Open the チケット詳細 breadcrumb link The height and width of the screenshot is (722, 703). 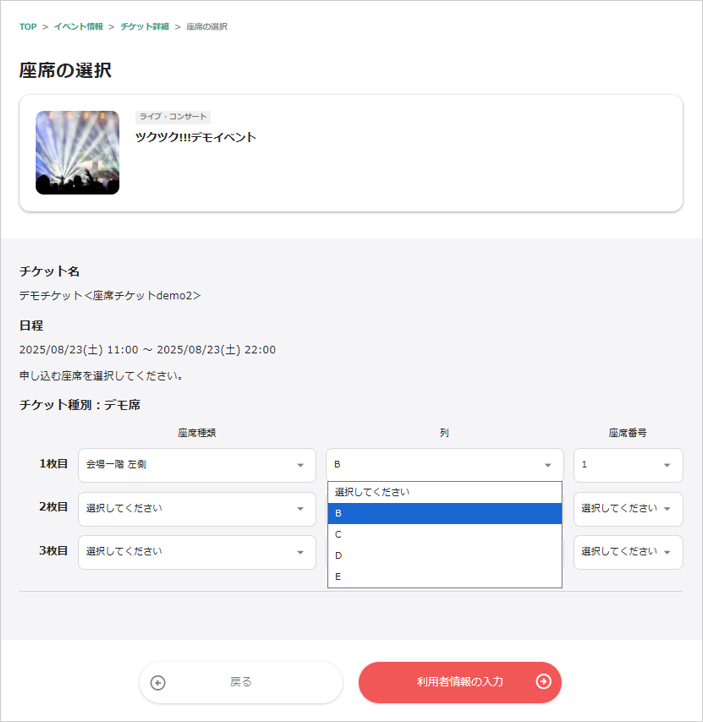(x=144, y=26)
